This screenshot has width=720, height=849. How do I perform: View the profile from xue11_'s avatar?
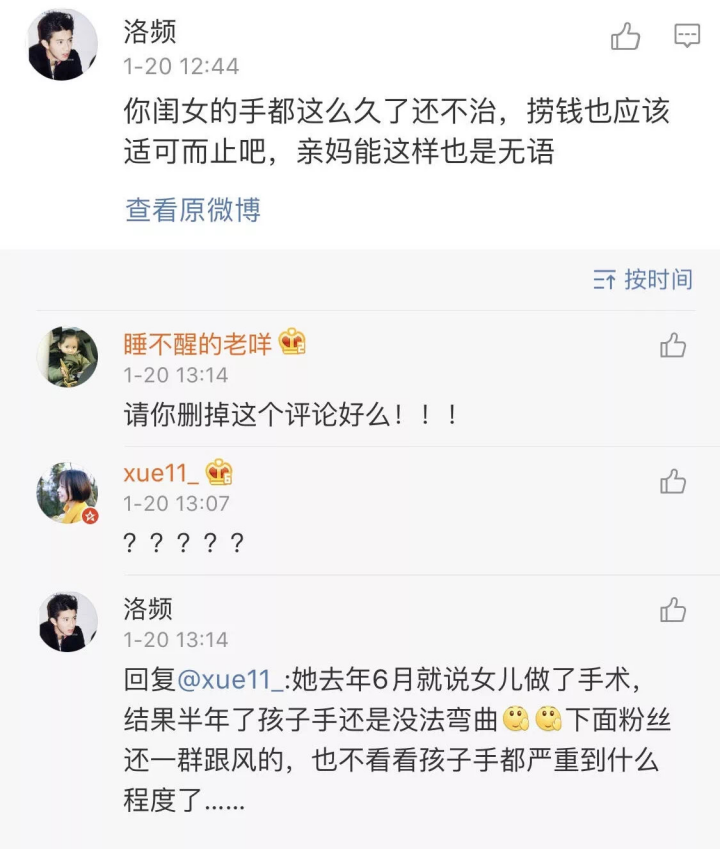pyautogui.click(x=68, y=492)
